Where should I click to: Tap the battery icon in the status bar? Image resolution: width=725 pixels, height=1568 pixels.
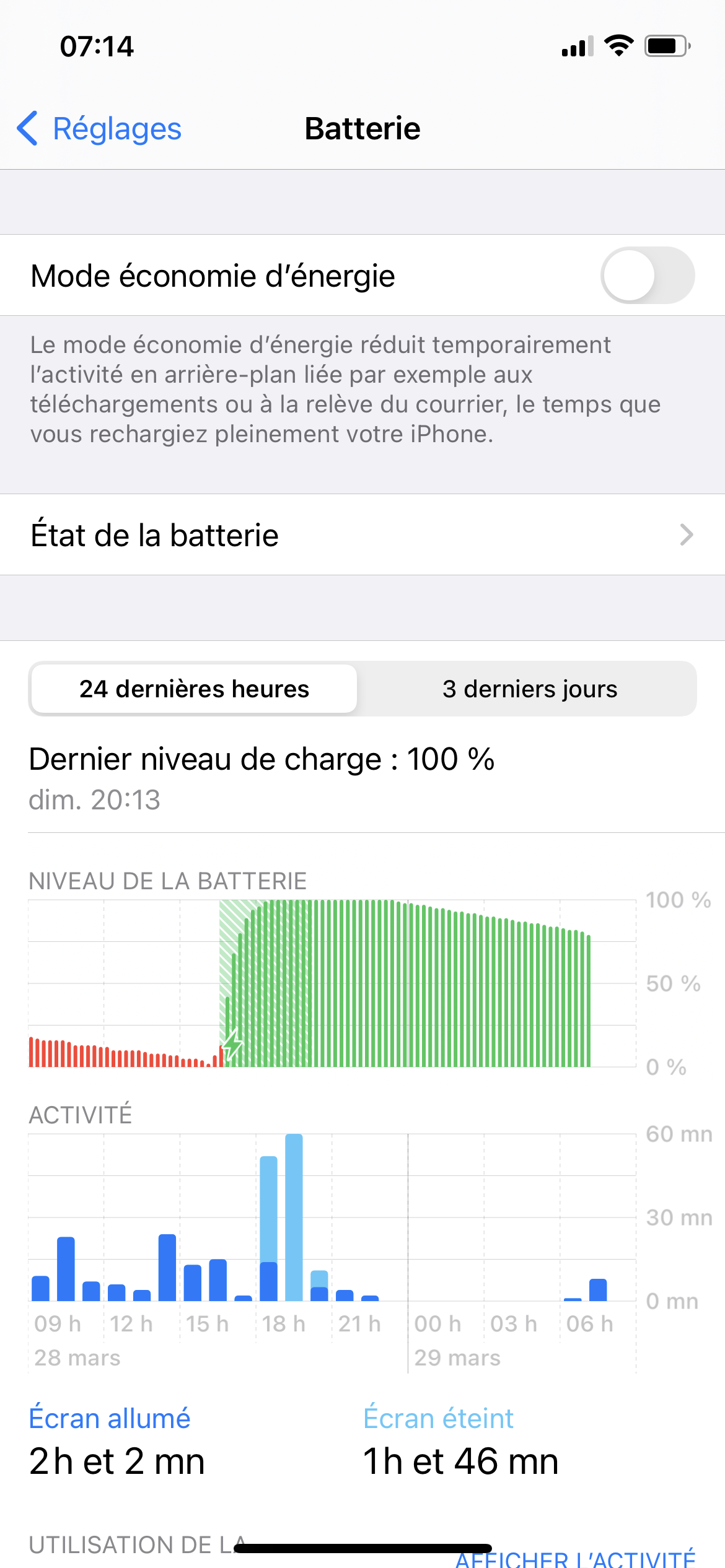[667, 45]
